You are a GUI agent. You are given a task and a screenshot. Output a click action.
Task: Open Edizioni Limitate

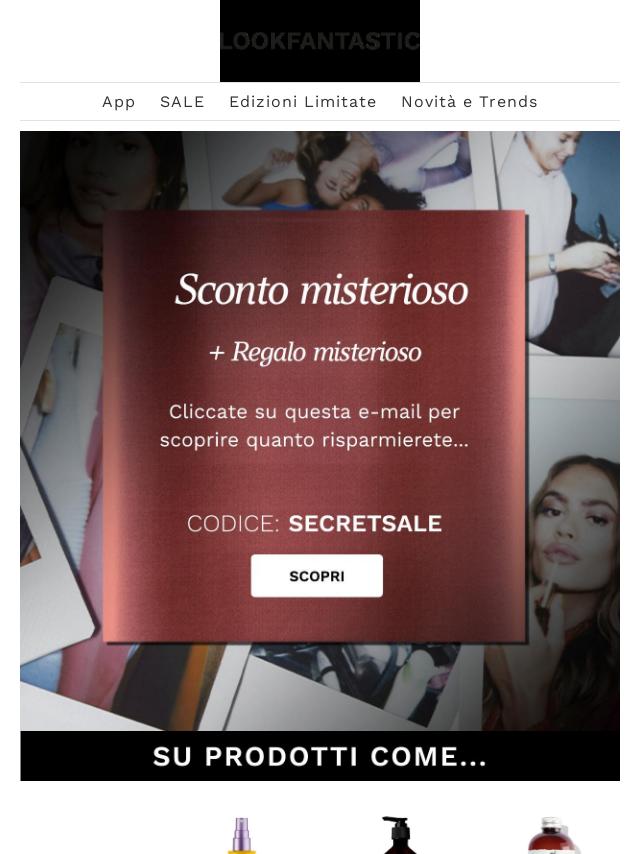[x=302, y=102]
